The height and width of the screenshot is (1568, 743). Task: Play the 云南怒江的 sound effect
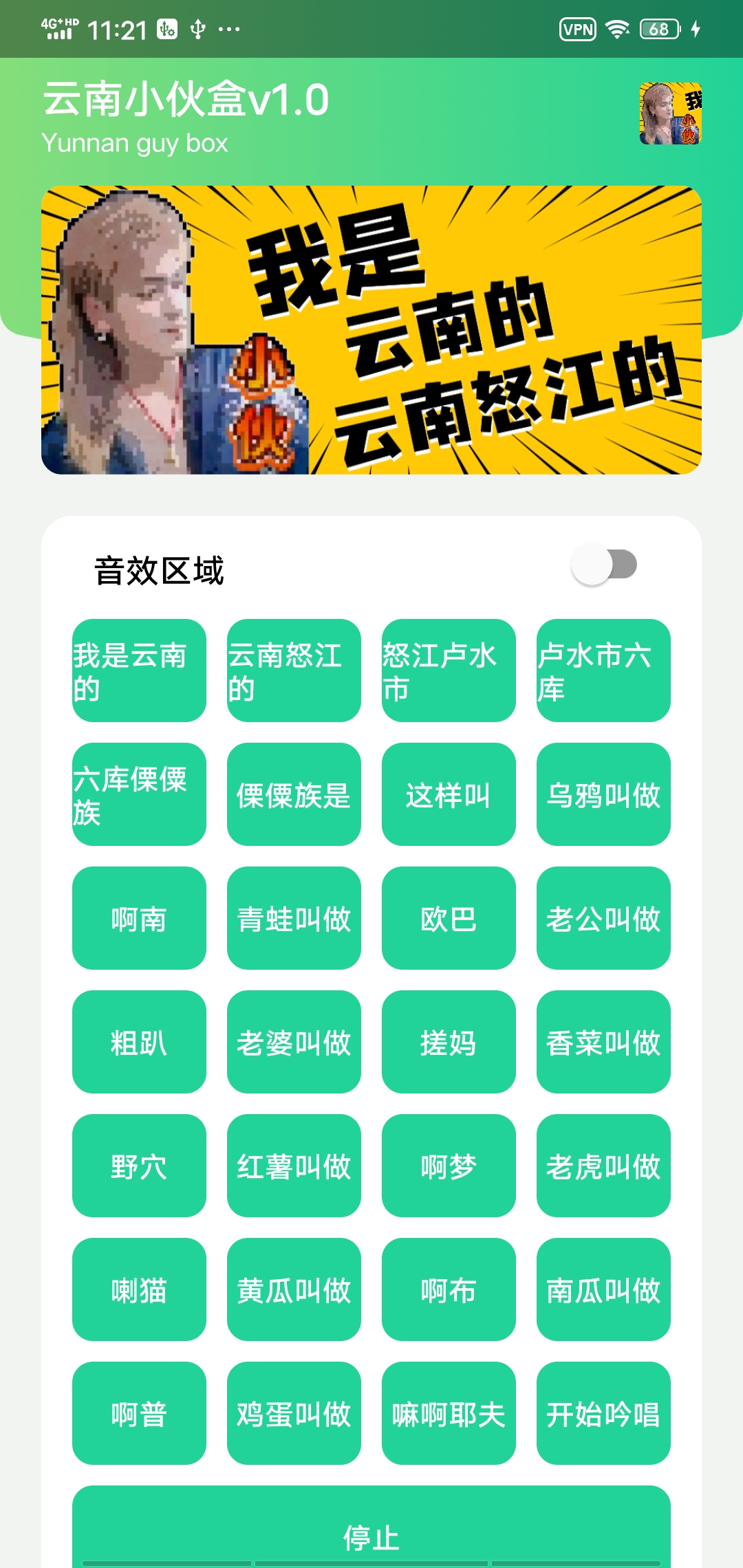(x=292, y=671)
